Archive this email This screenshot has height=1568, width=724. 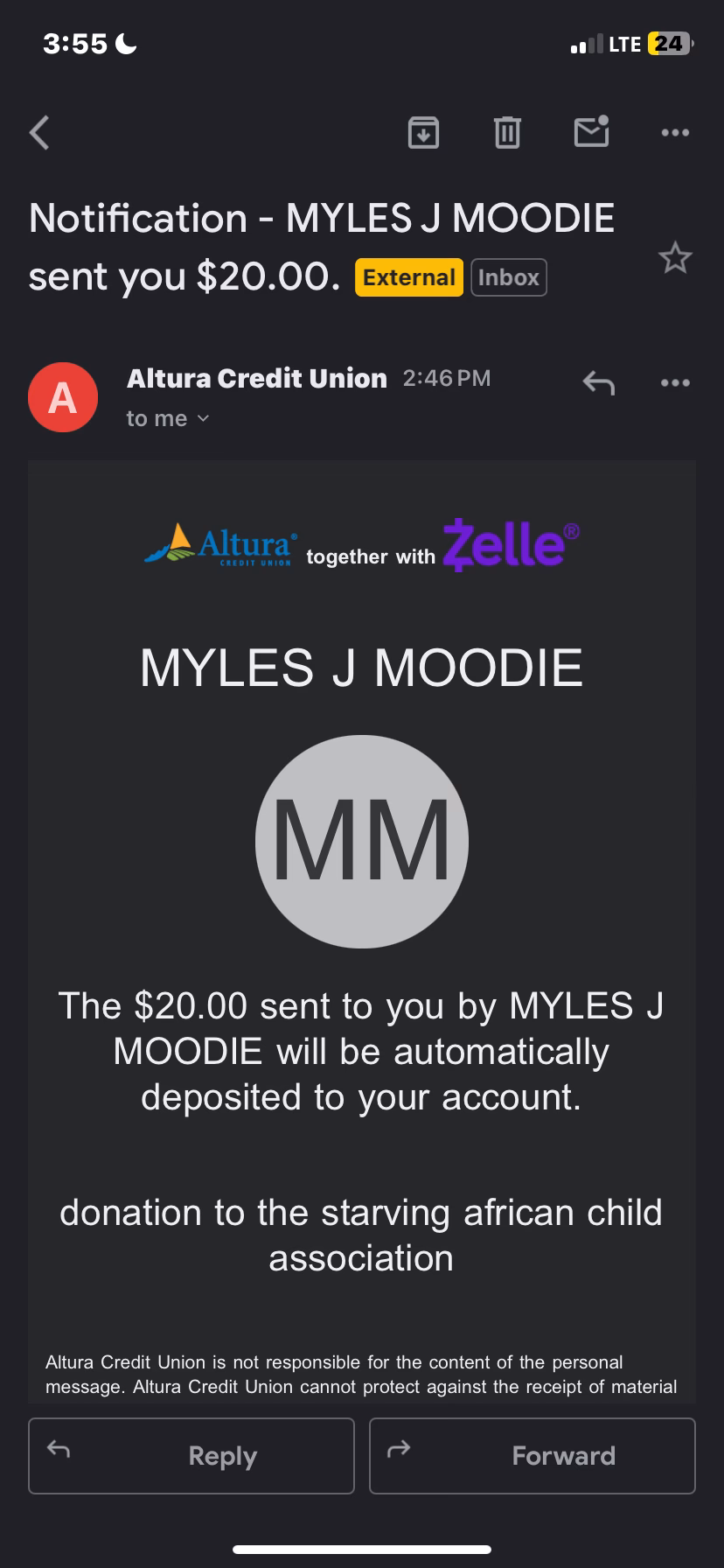point(423,133)
